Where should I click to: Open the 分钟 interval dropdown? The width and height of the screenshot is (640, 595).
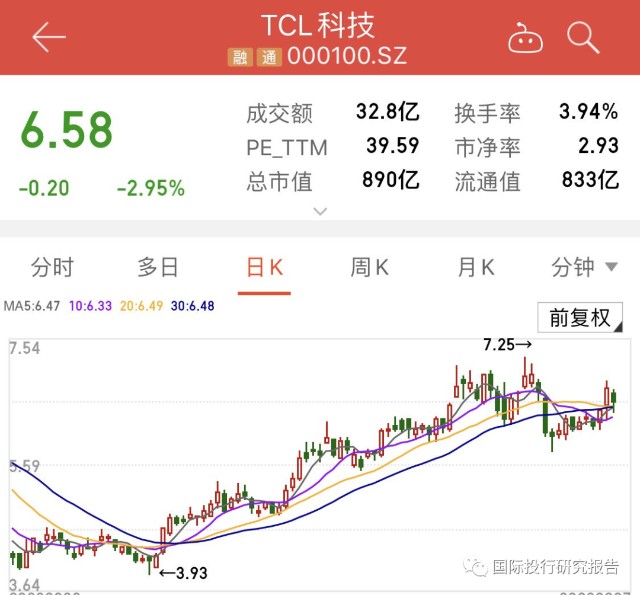(x=584, y=267)
